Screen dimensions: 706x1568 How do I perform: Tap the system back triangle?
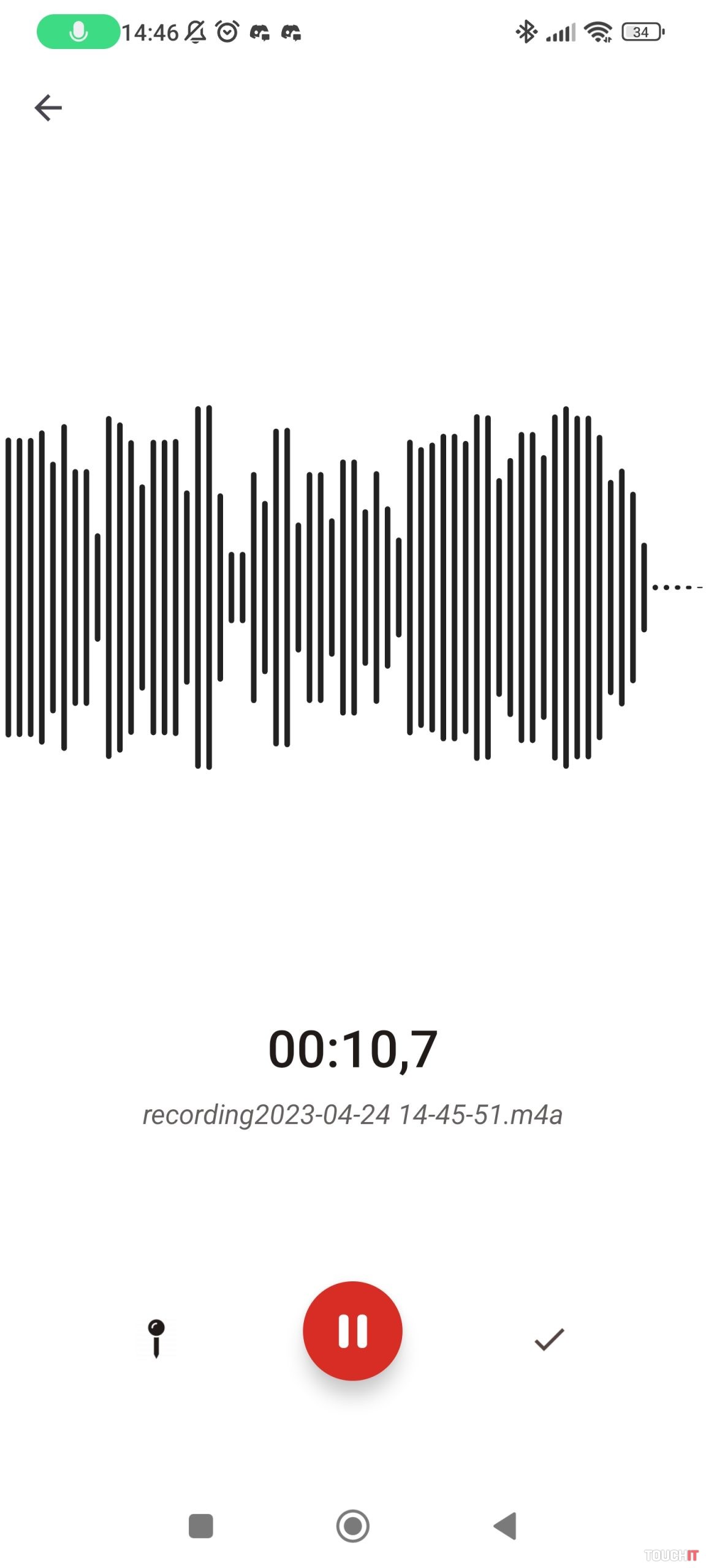pyautogui.click(x=506, y=1525)
